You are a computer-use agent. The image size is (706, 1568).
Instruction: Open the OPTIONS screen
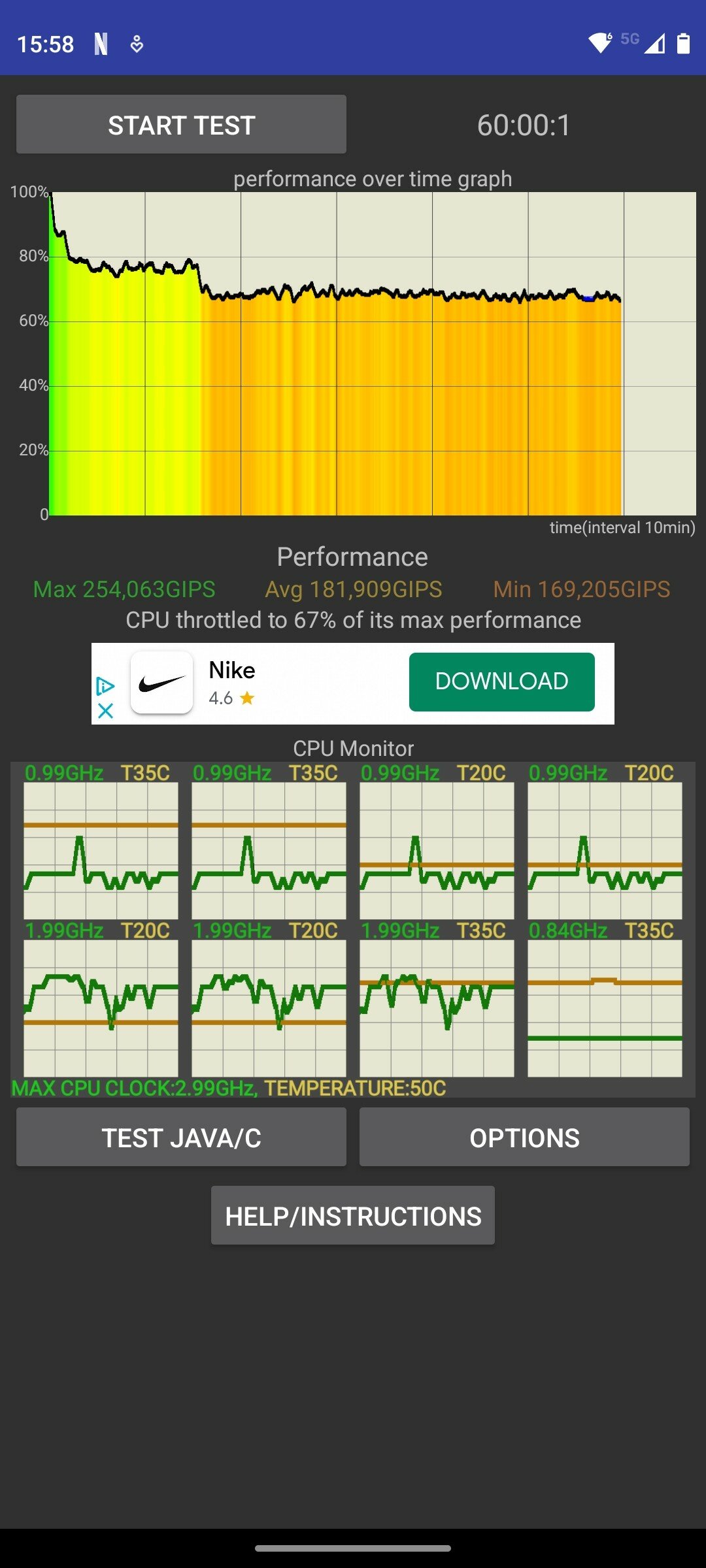click(x=524, y=1137)
